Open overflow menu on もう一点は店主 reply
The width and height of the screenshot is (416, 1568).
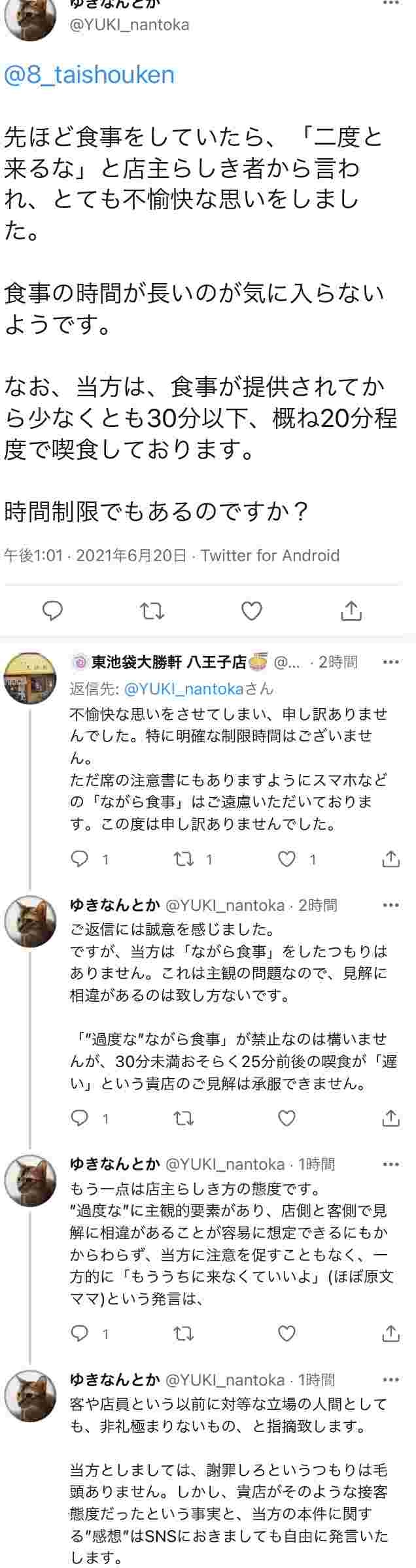point(390,1164)
